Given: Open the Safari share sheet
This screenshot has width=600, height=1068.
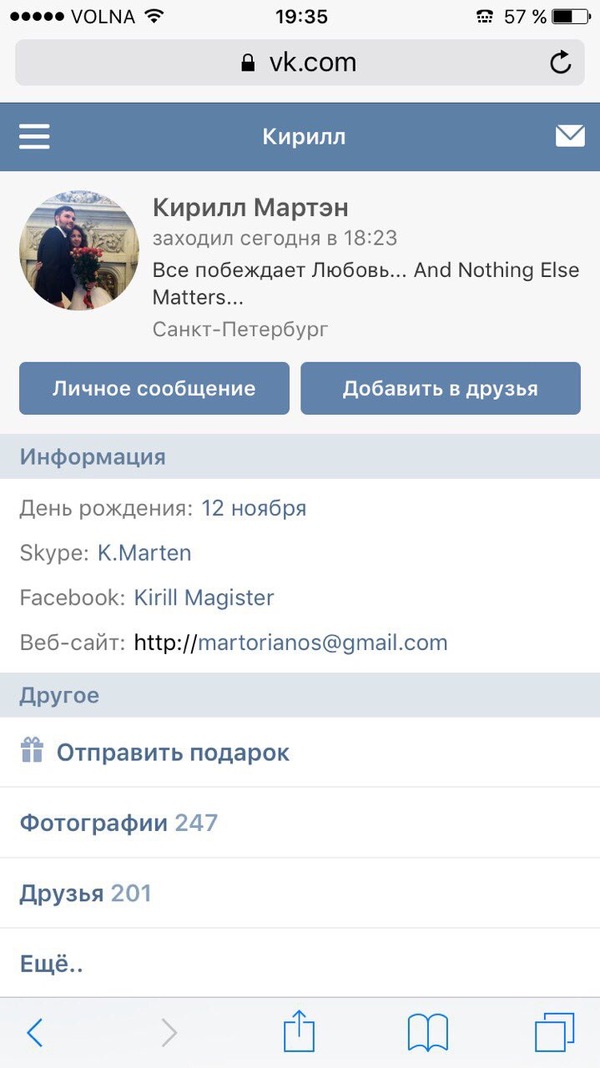Looking at the screenshot, I should point(299,1030).
